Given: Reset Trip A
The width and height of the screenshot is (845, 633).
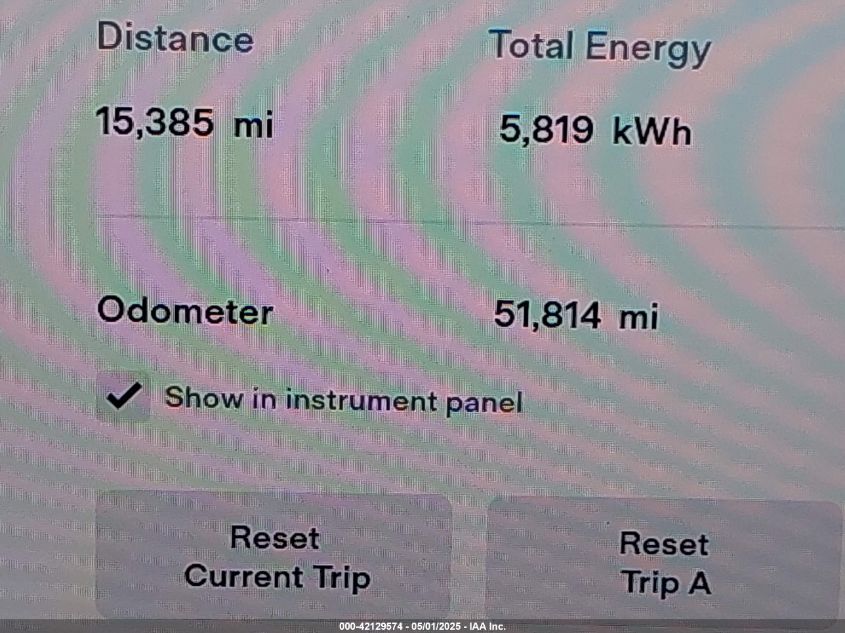Looking at the screenshot, I should [664, 562].
